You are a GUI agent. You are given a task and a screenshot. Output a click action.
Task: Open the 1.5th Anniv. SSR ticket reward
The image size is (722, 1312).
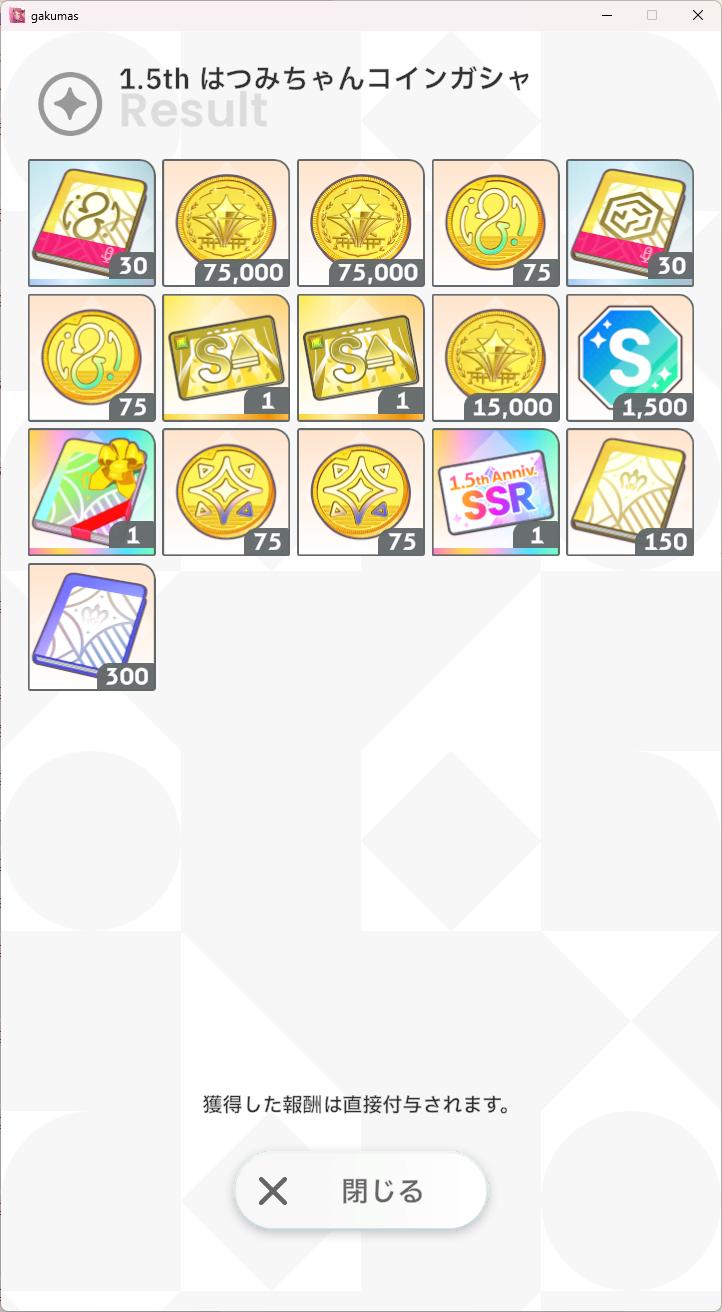[495, 492]
